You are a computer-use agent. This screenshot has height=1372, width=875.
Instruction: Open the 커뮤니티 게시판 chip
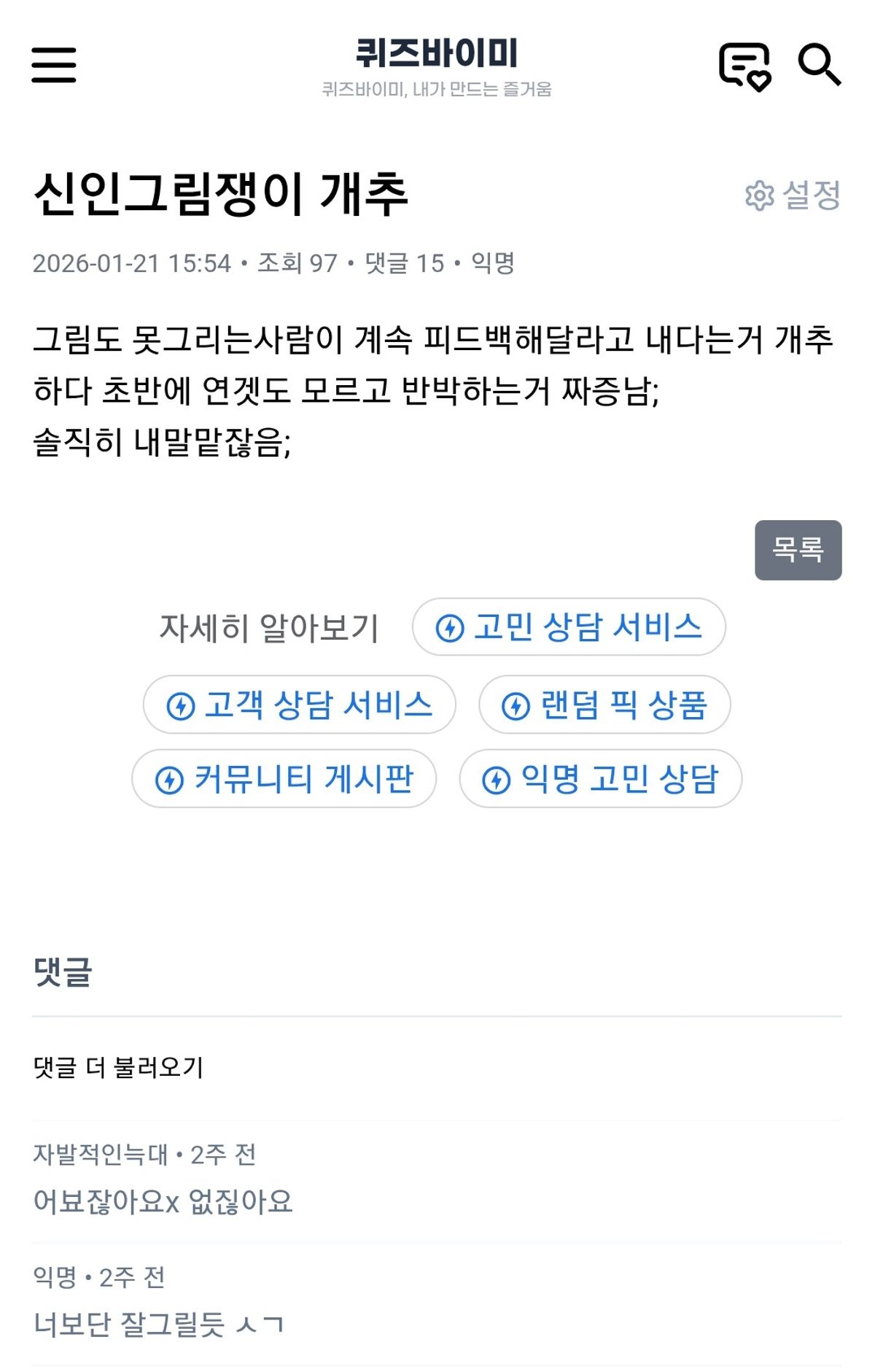[284, 779]
